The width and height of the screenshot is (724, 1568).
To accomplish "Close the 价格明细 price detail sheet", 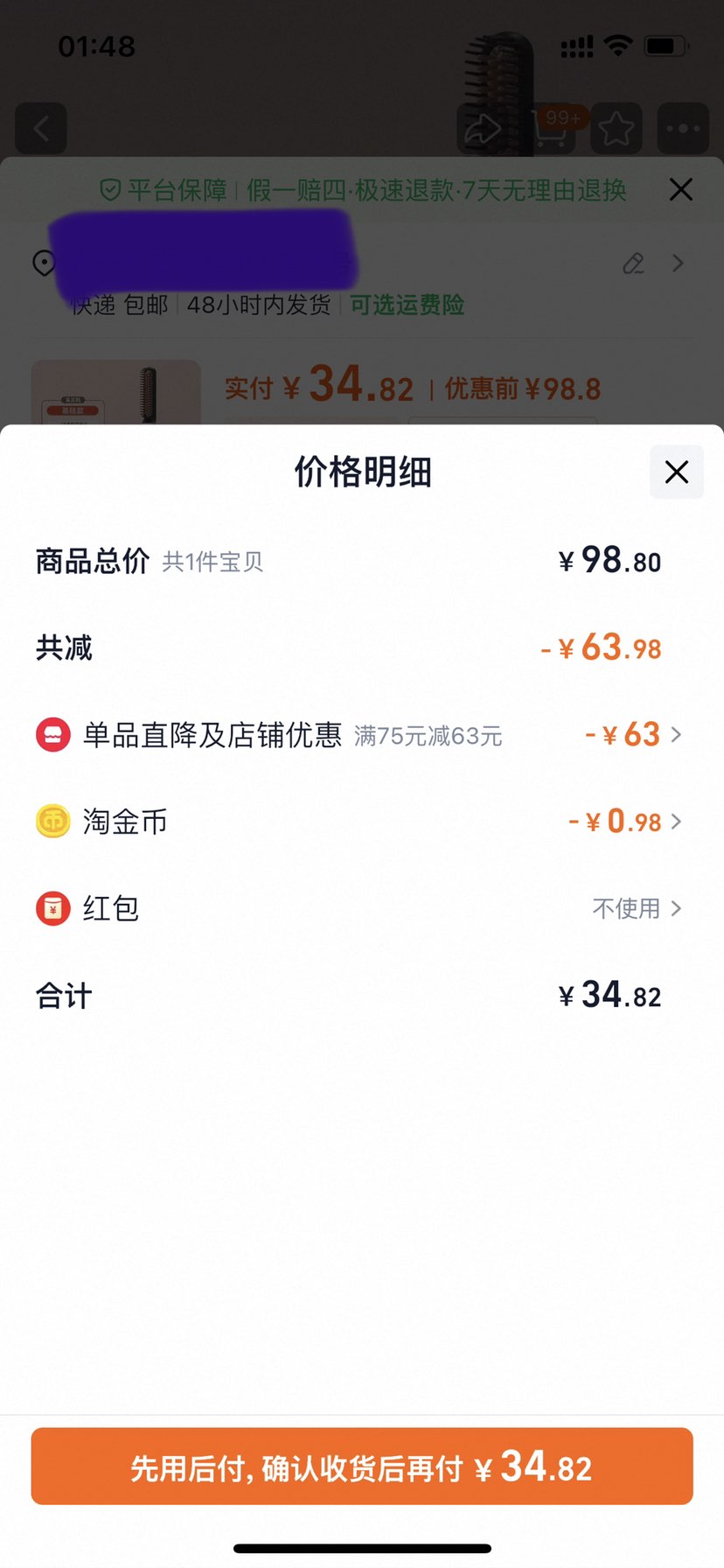I will 675,472.
